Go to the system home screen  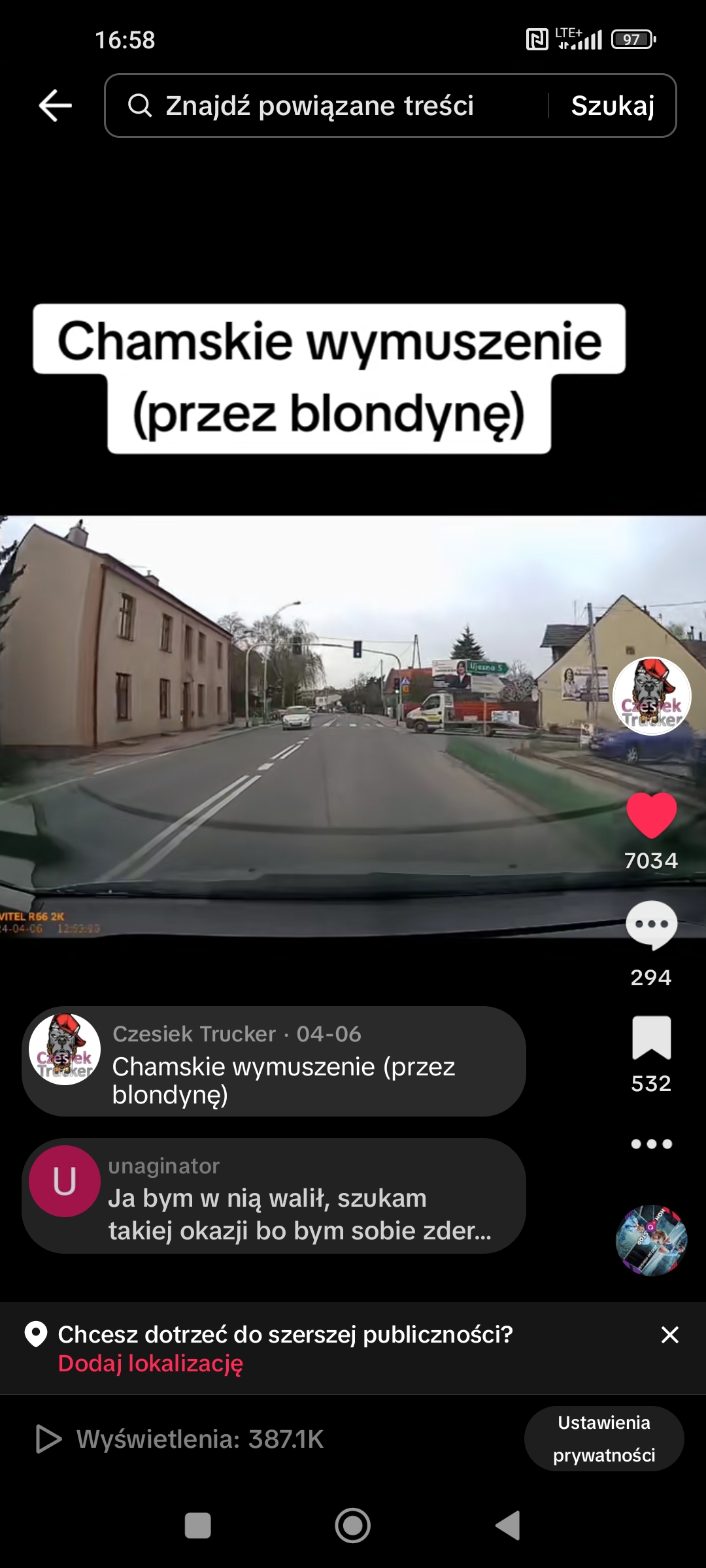pyautogui.click(x=353, y=1526)
